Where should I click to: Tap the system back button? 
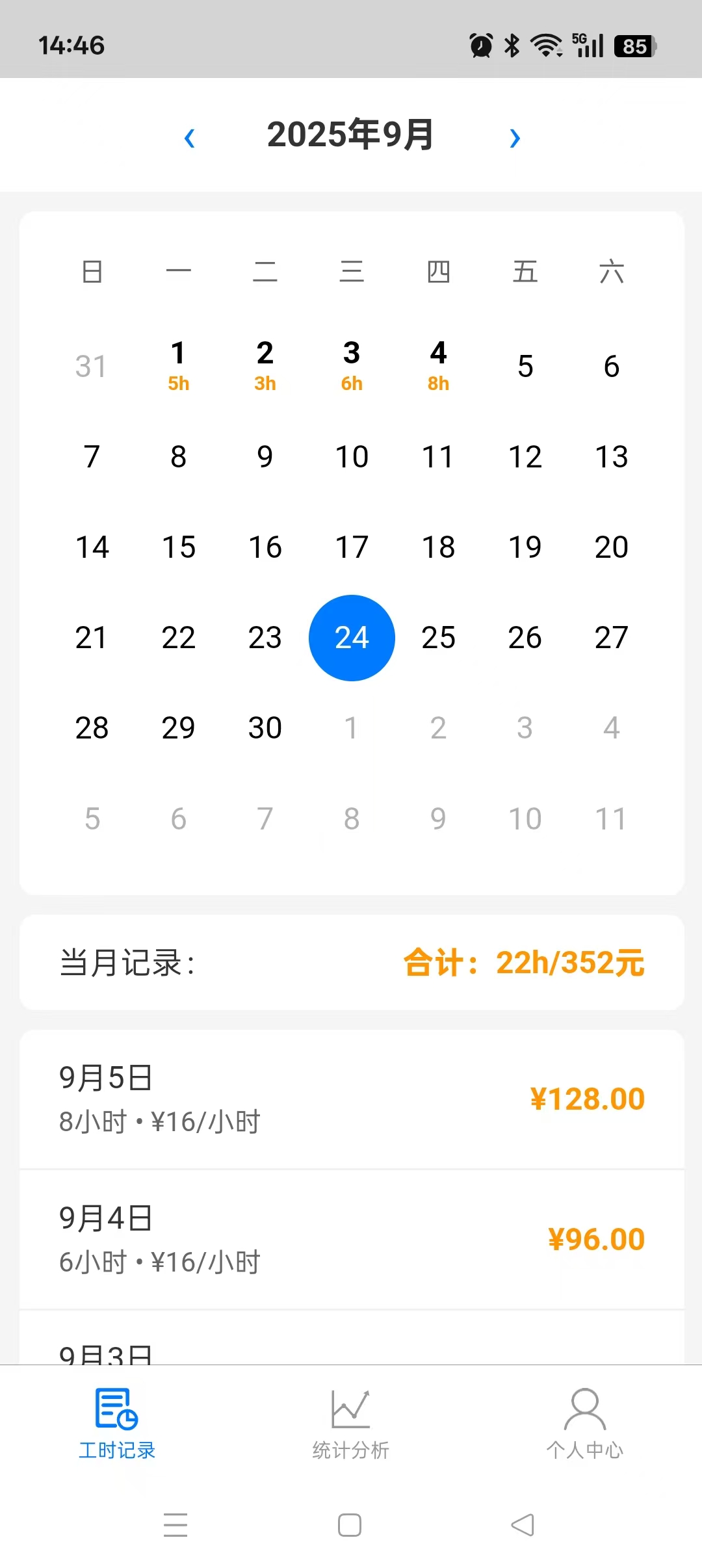click(x=523, y=1525)
